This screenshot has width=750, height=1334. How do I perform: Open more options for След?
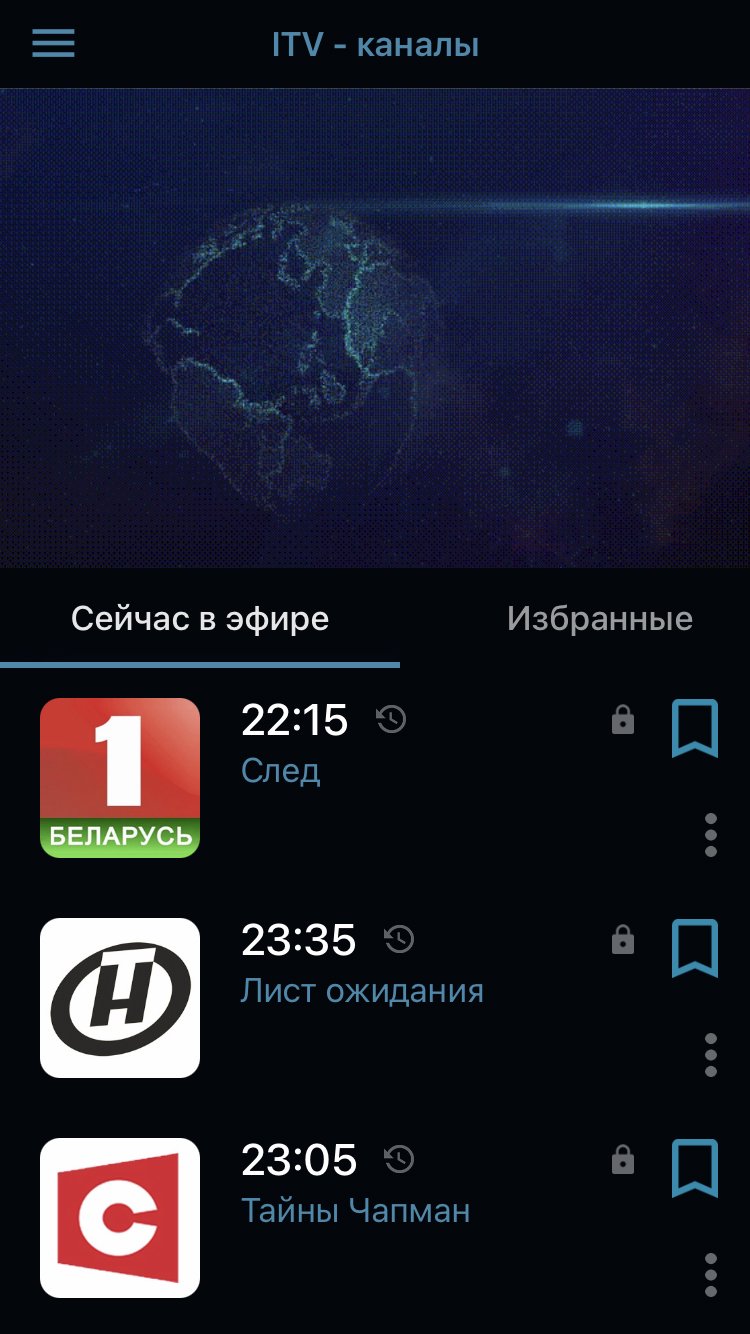710,835
